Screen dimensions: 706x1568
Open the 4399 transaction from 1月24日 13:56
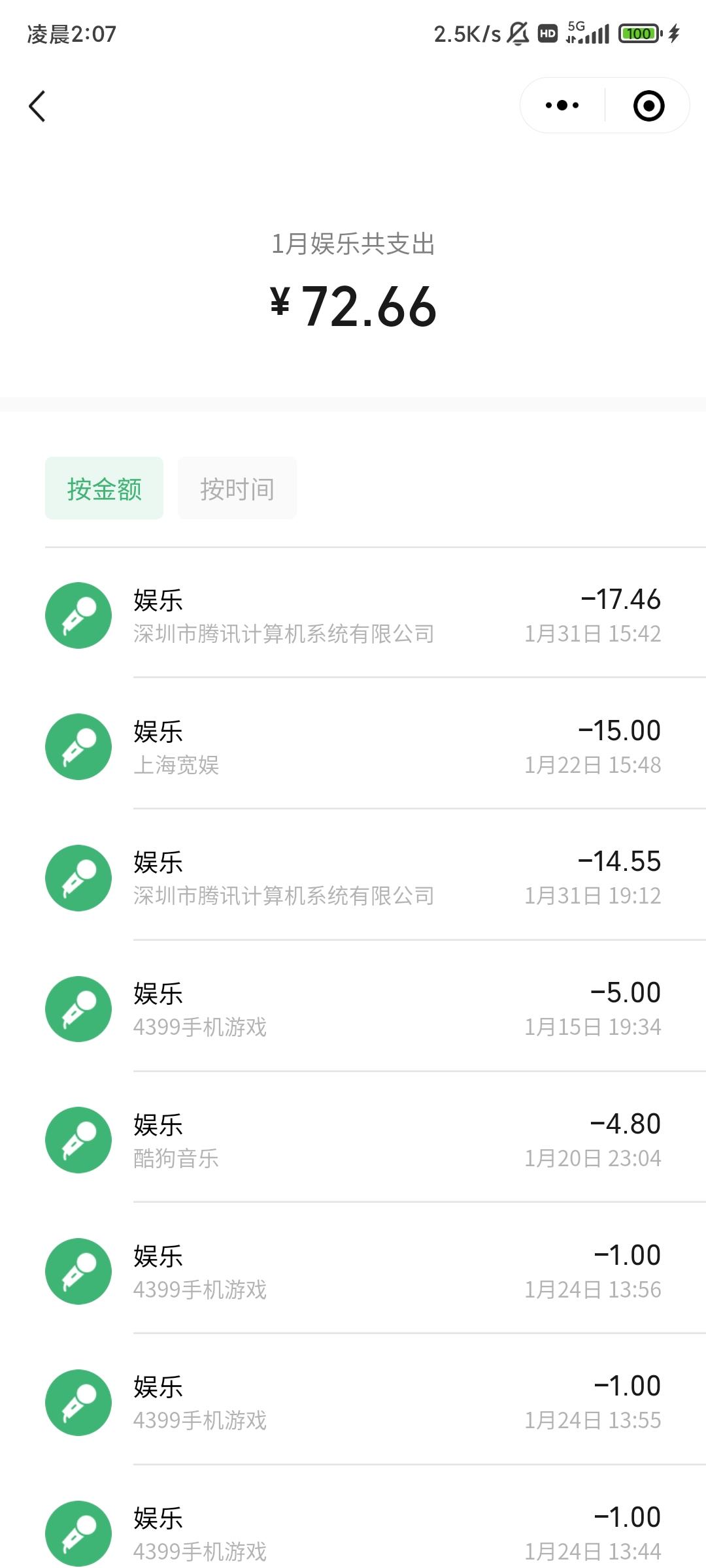point(353,1271)
